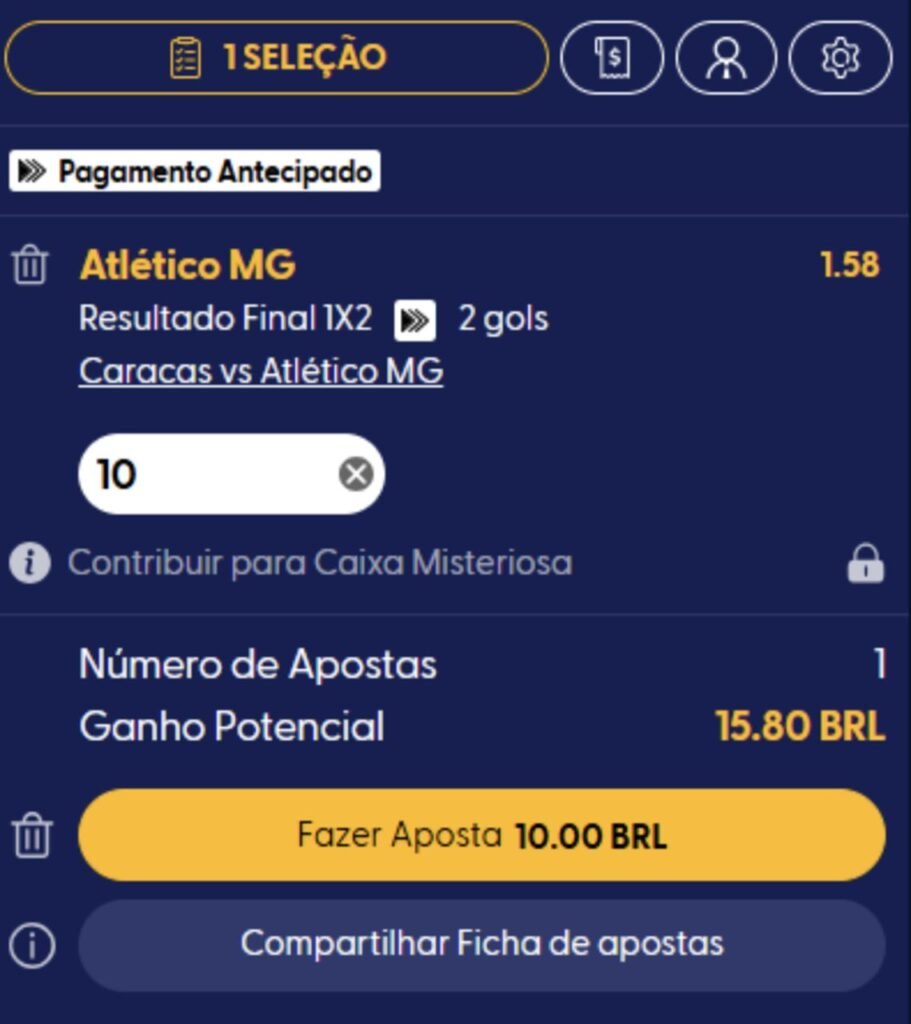Tap the Caixa Misteriosa lock icon
911x1024 pixels.
pos(865,563)
